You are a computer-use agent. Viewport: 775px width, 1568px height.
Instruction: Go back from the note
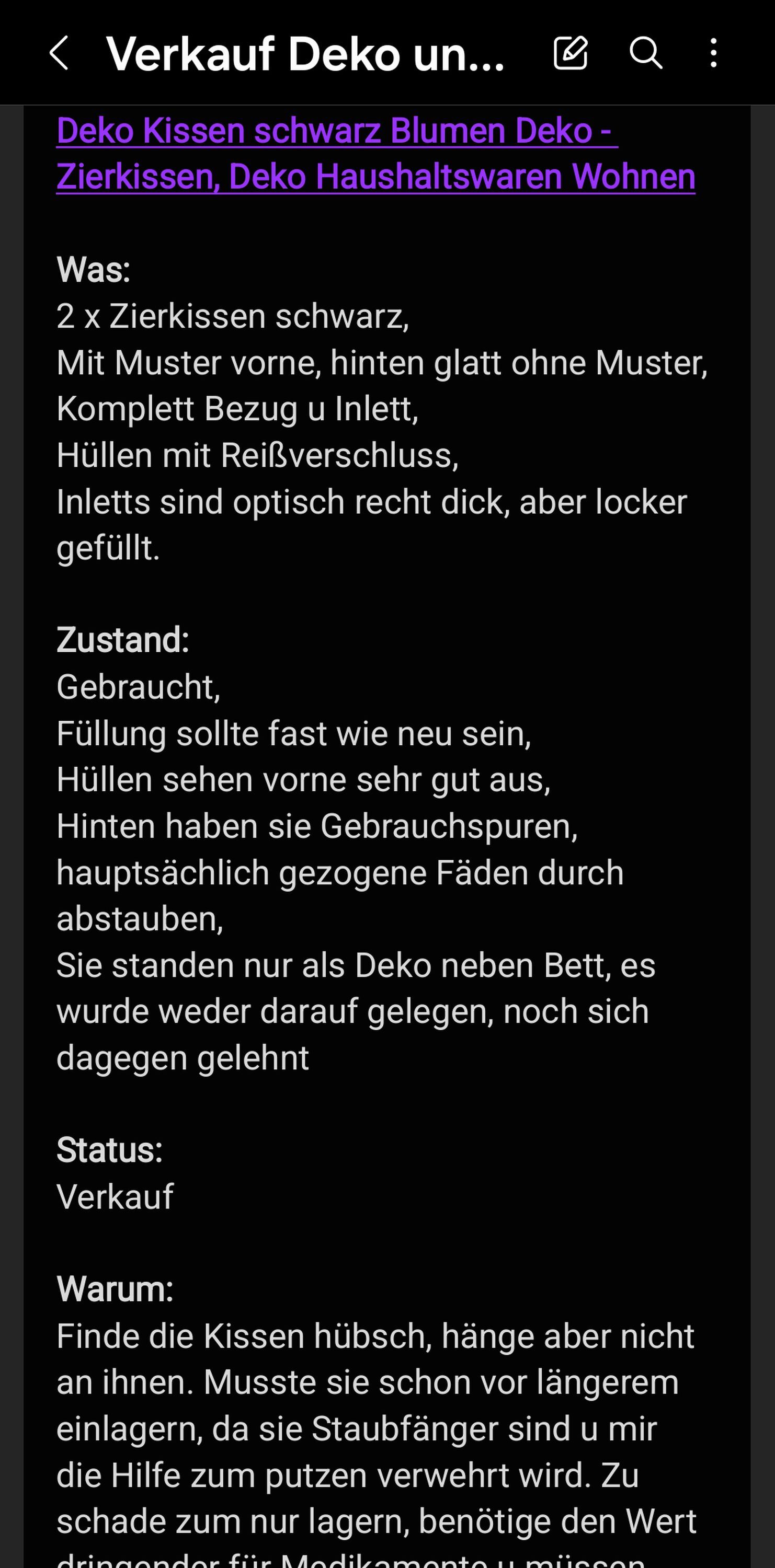[x=59, y=53]
